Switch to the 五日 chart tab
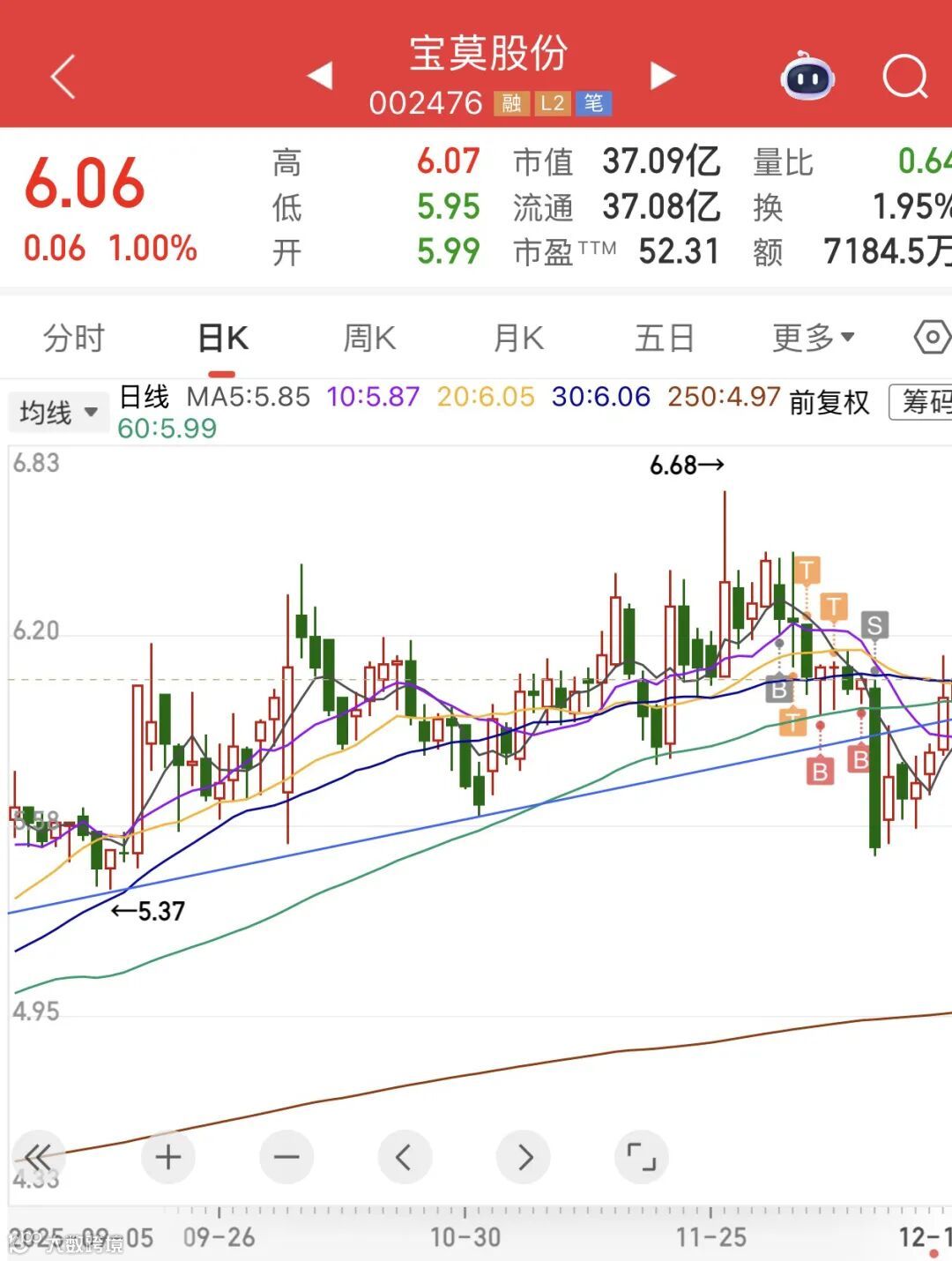The height and width of the screenshot is (1261, 952). tap(665, 339)
